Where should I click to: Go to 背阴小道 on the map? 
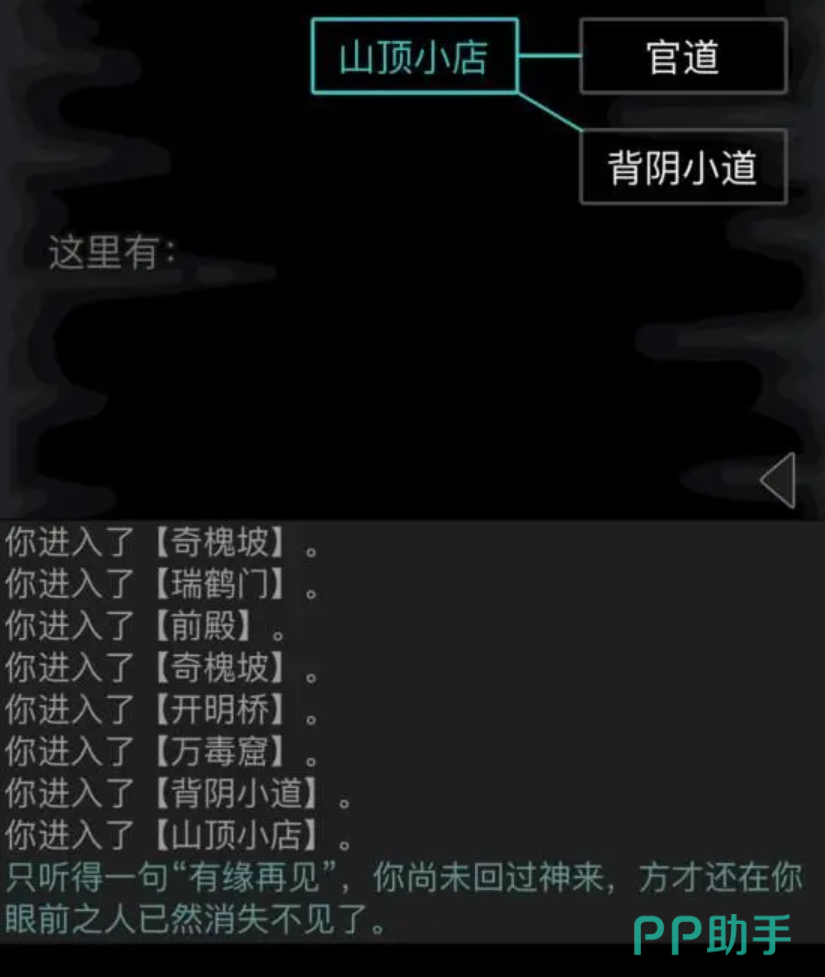(683, 166)
